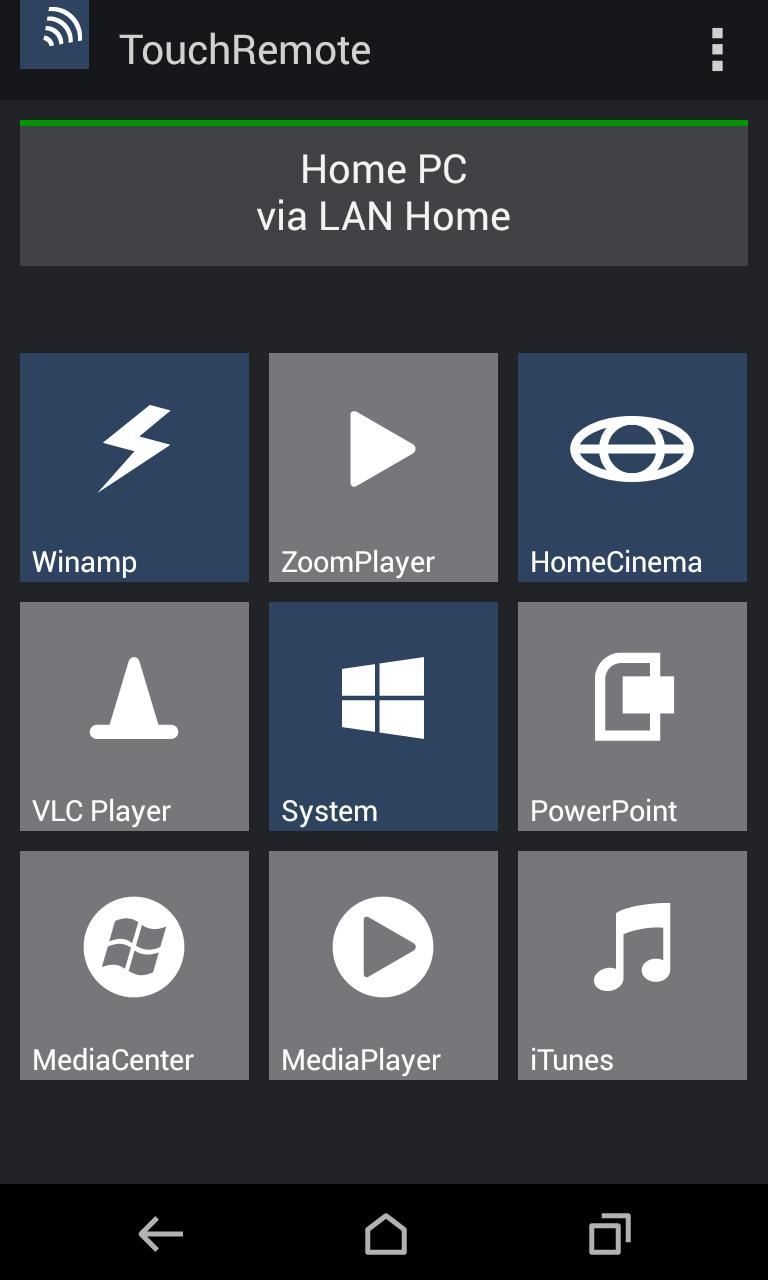Tap the Home navigation button
Screen dimensions: 768x1280
click(383, 1233)
